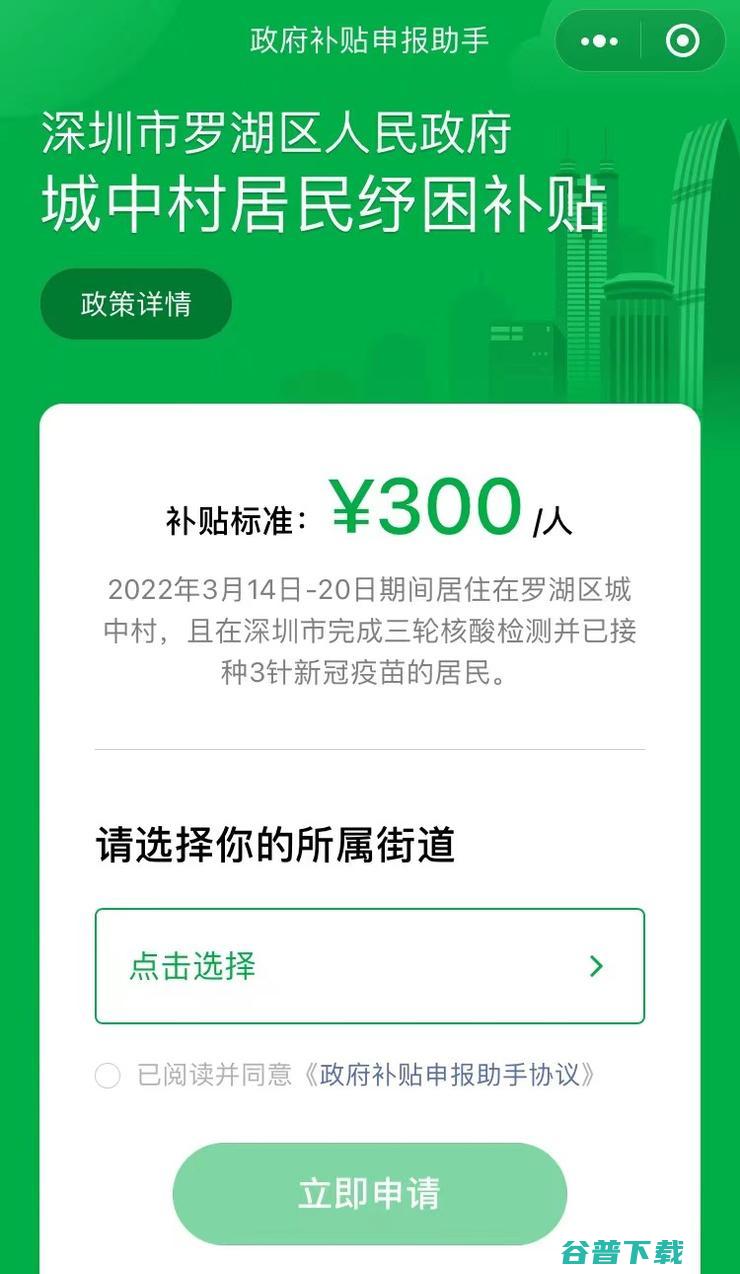
Task: Open 政策详情 policy details
Action: pyautogui.click(x=136, y=304)
